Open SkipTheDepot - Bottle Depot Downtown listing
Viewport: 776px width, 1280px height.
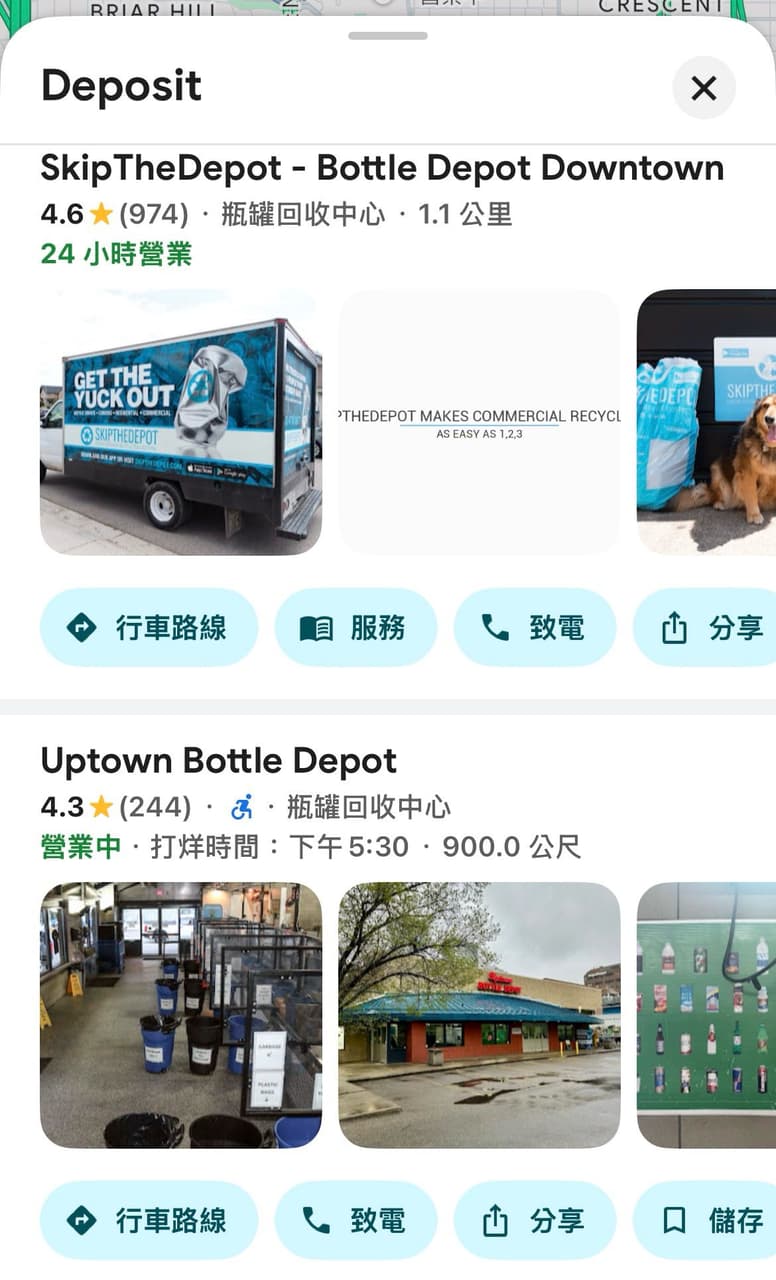[382, 169]
